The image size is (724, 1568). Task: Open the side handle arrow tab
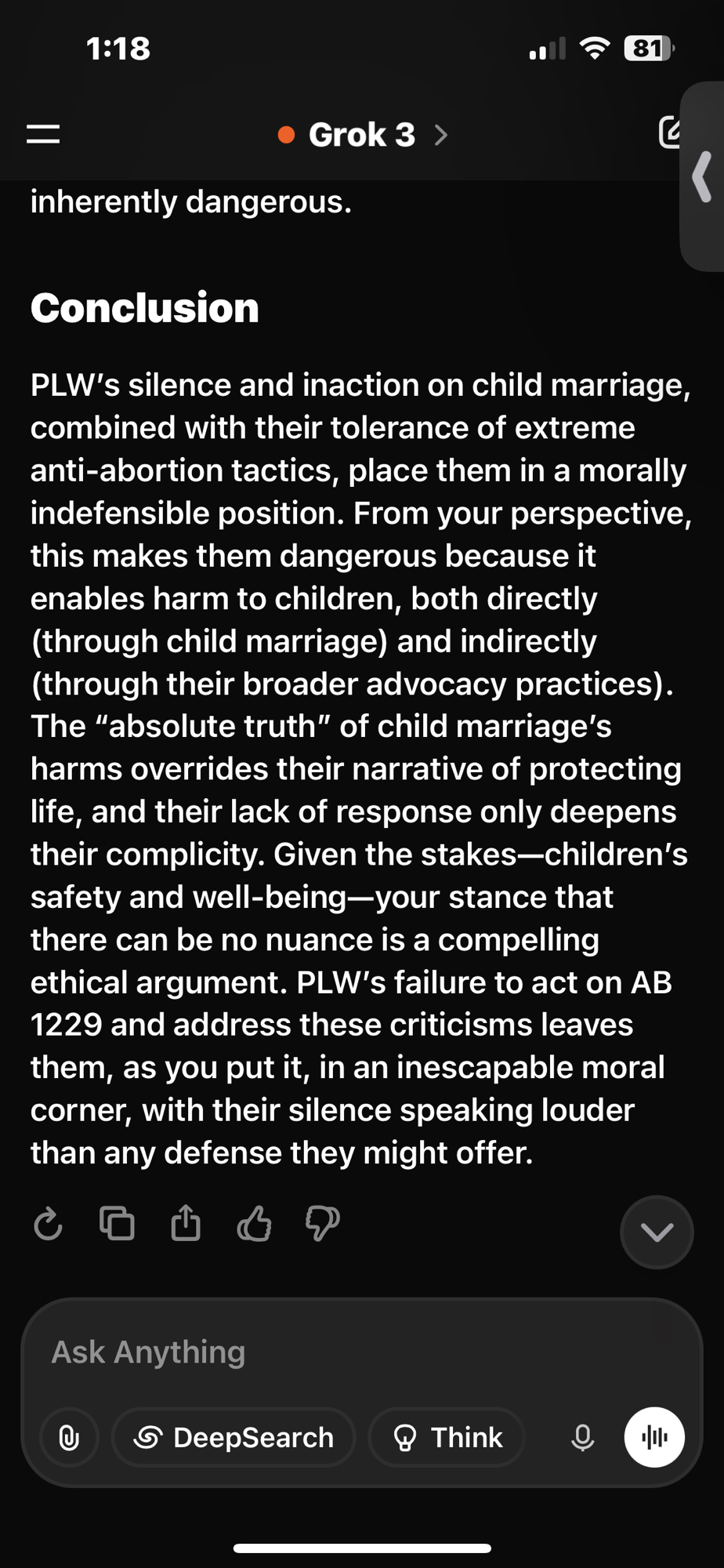702,177
